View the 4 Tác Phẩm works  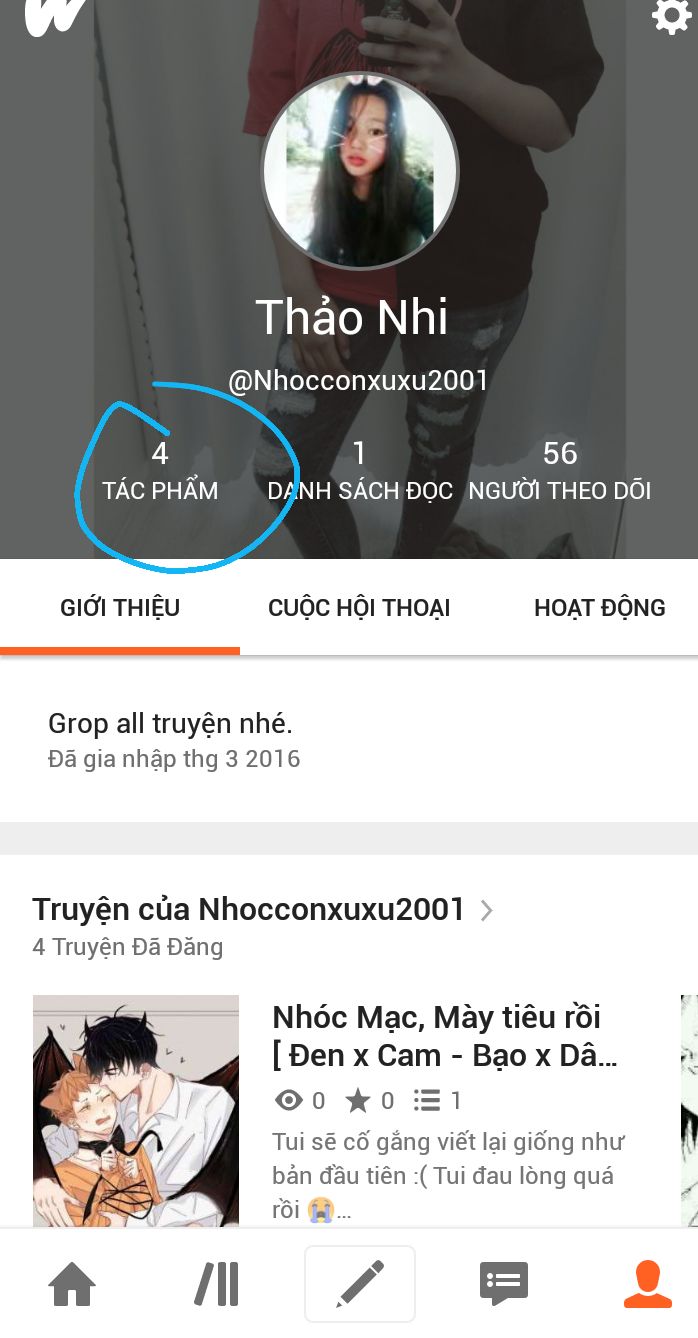coord(160,471)
